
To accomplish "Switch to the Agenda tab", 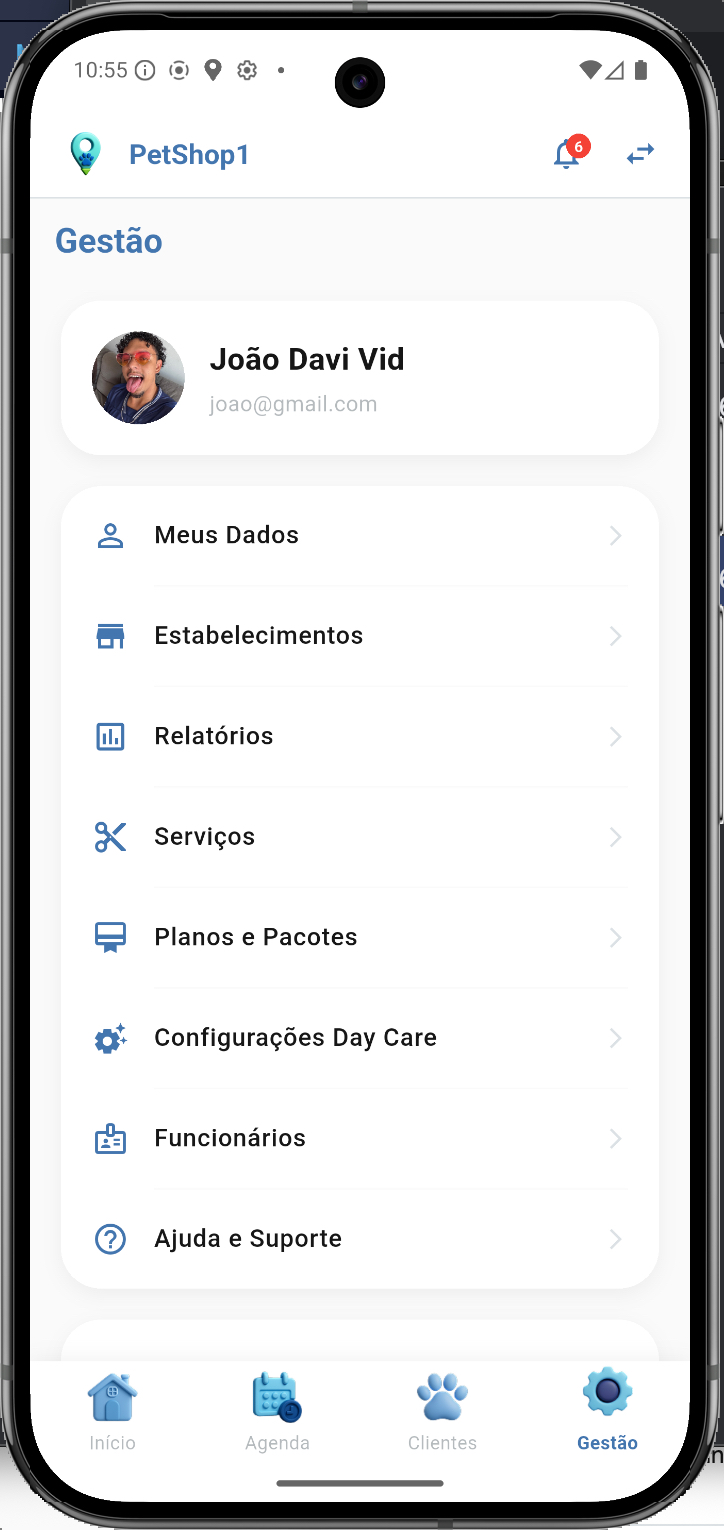I will click(x=277, y=1411).
